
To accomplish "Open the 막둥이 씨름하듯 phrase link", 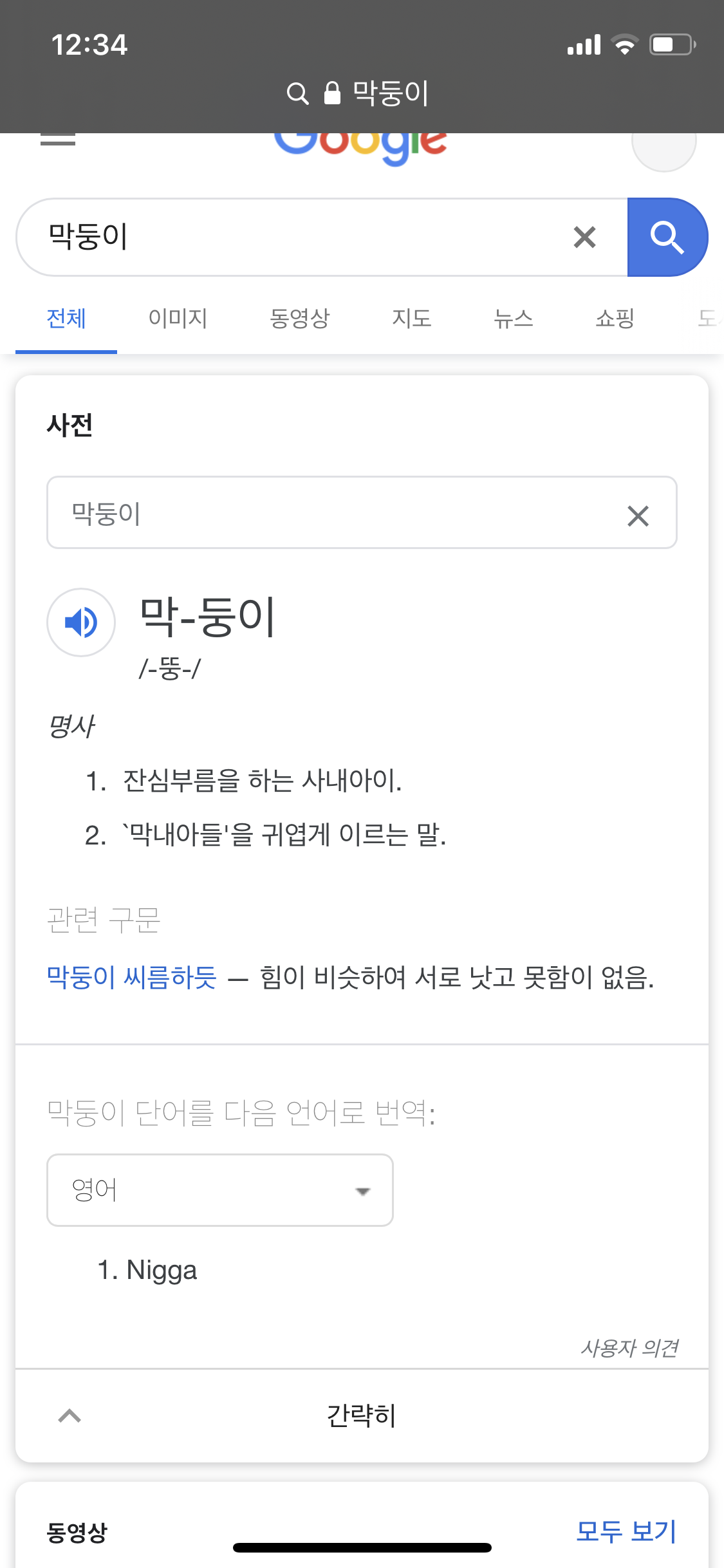I will (x=131, y=977).
